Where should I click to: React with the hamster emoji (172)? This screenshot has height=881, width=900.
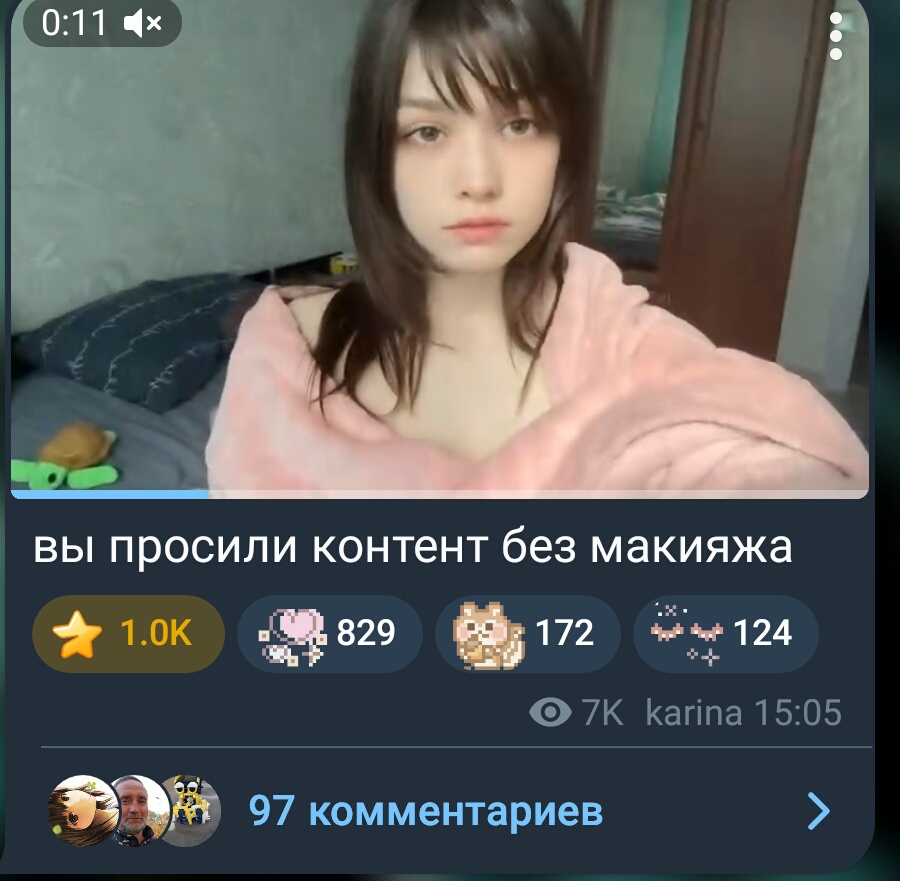click(x=527, y=633)
